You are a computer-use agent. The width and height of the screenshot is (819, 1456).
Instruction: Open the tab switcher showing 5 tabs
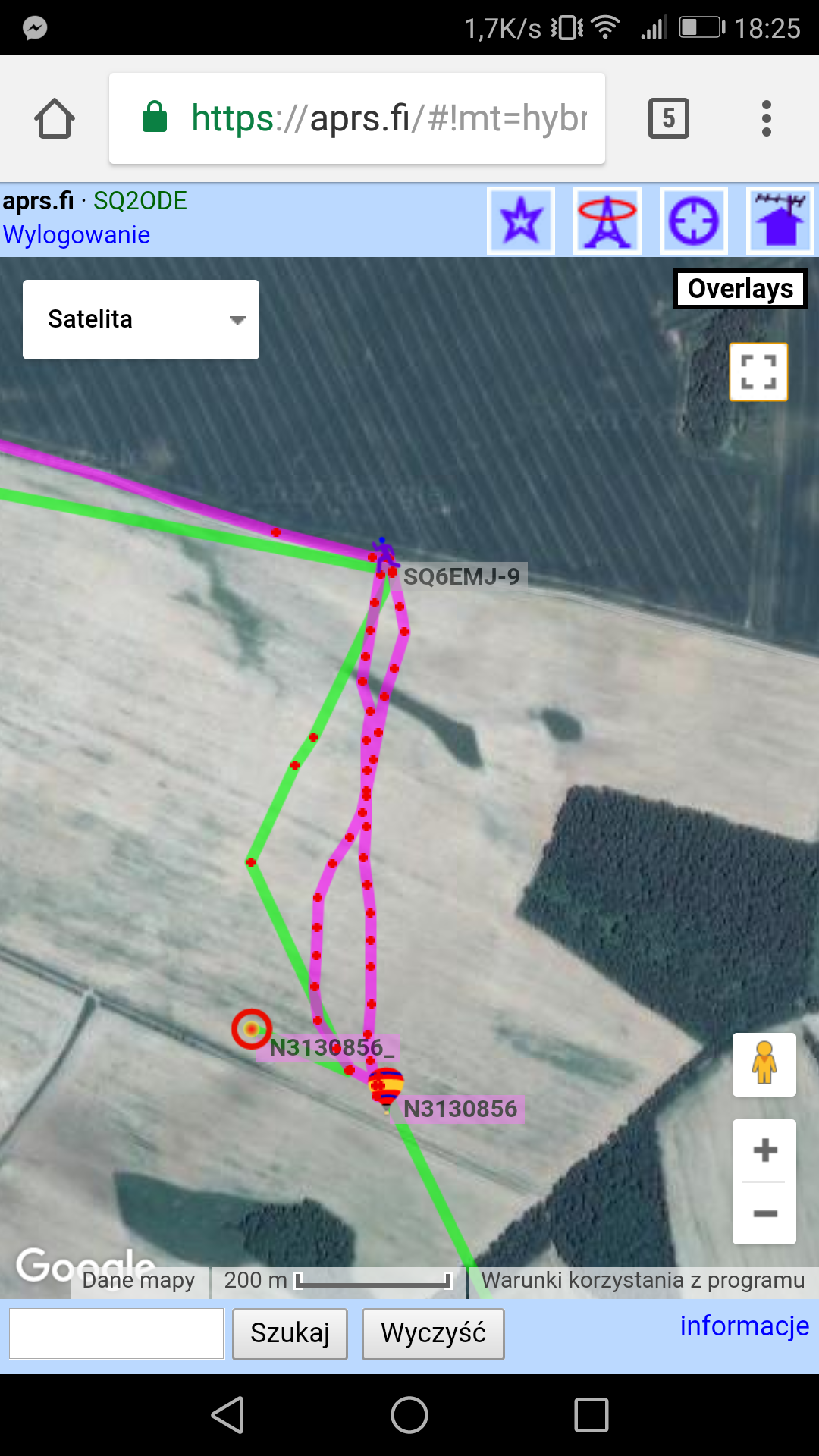pos(669,118)
